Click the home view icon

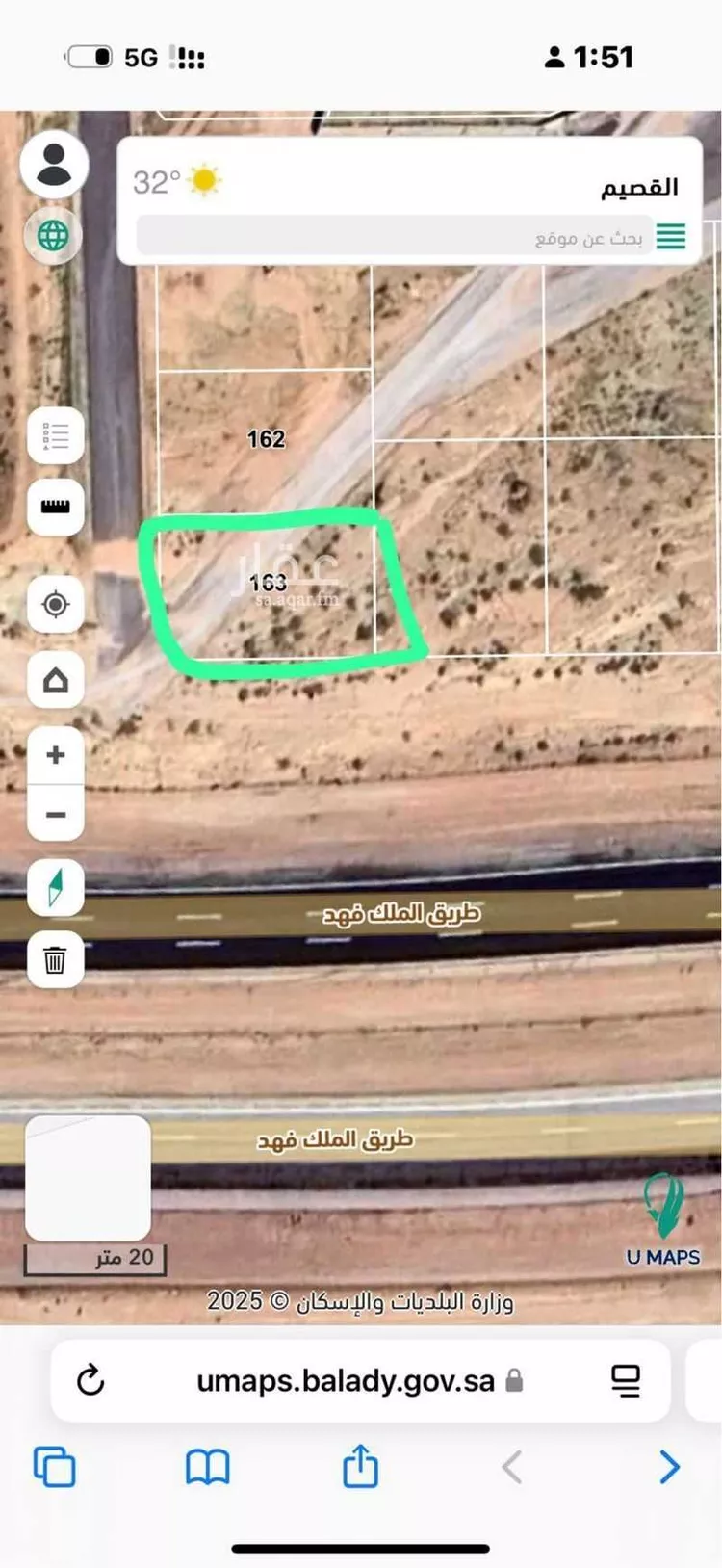point(55,679)
